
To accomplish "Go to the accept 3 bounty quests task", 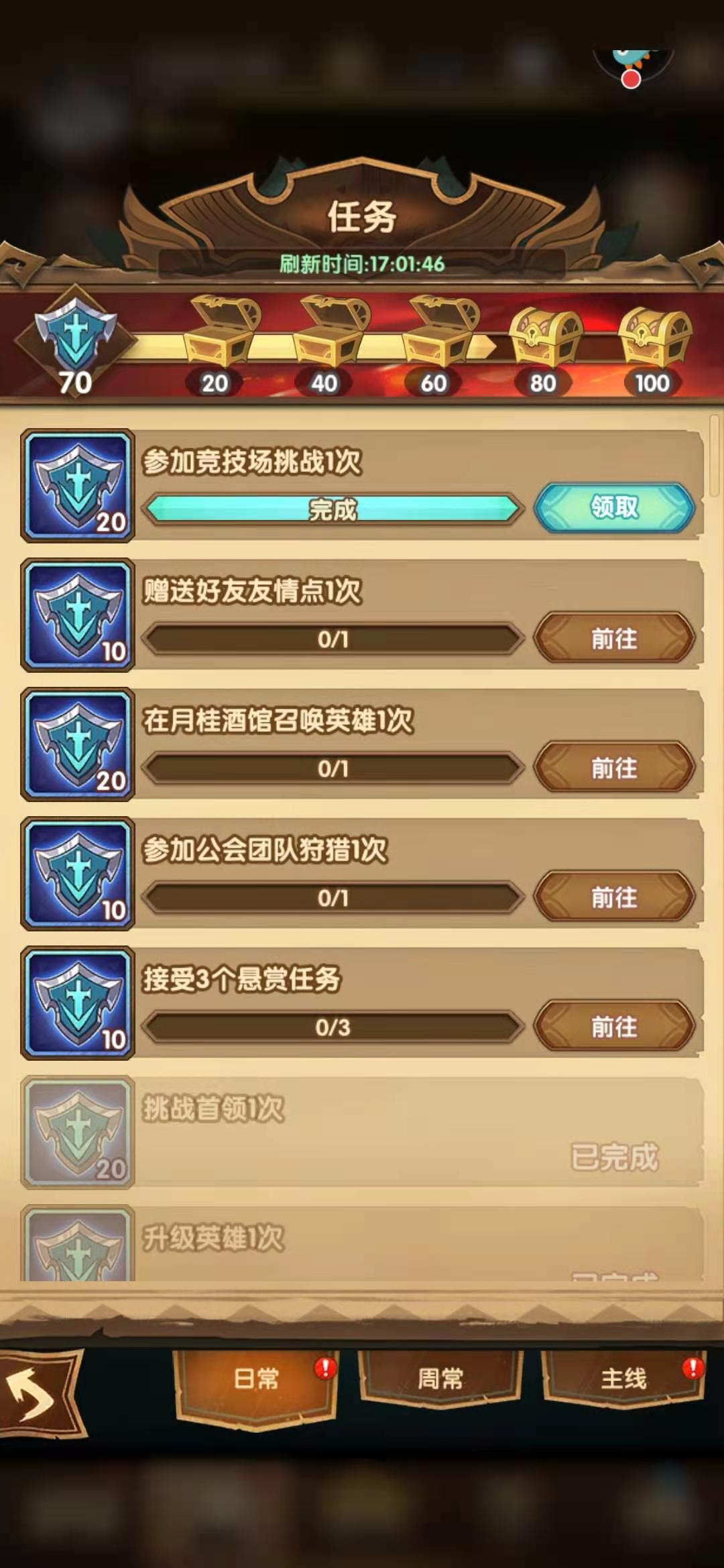I will coord(614,1026).
